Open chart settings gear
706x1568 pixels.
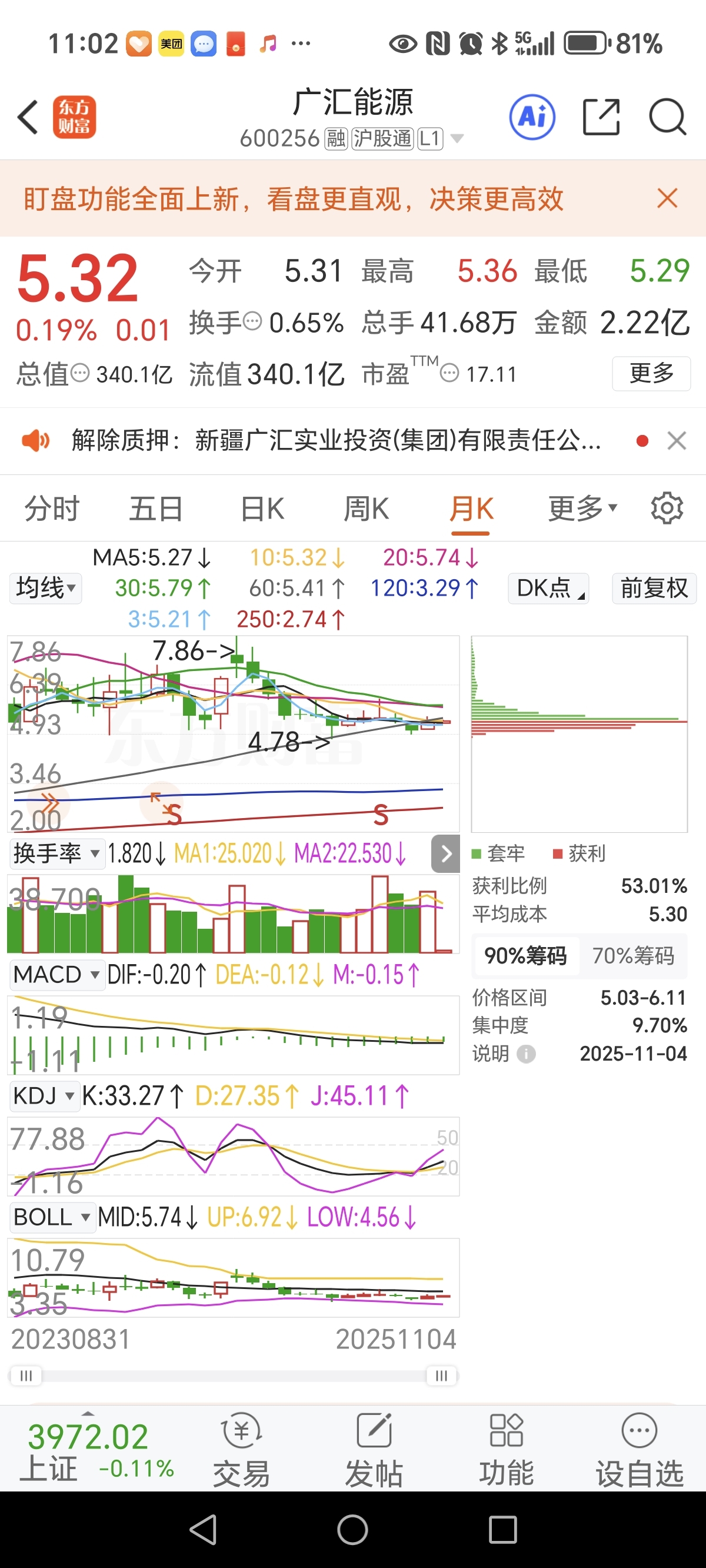[667, 509]
